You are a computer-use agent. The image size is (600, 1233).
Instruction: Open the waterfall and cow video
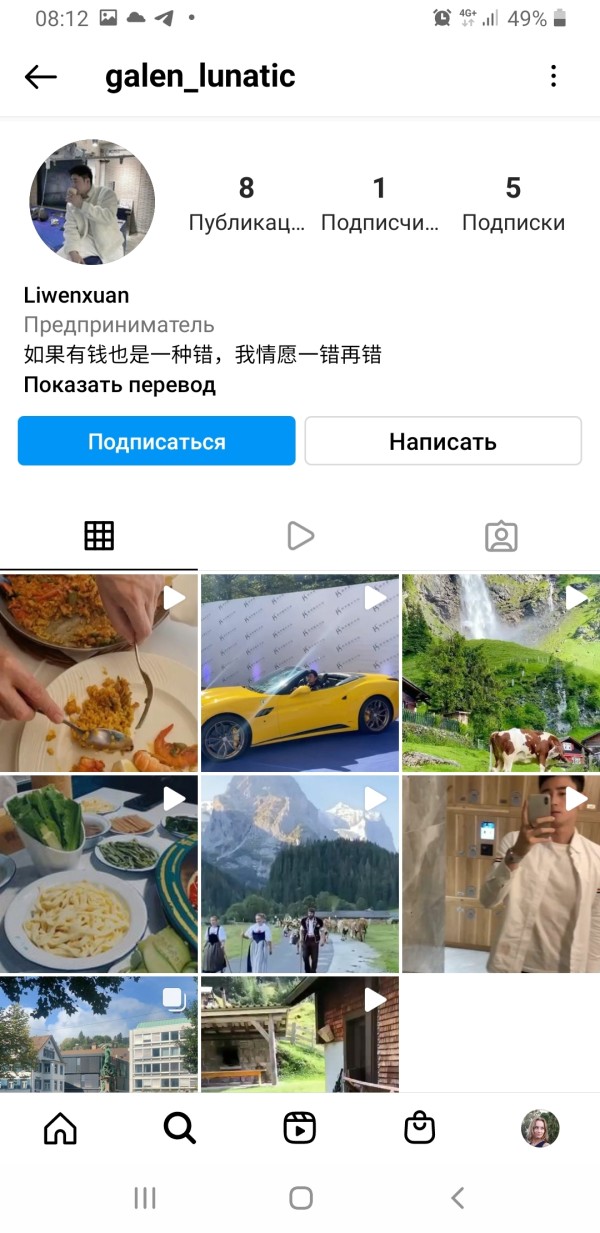(x=501, y=673)
